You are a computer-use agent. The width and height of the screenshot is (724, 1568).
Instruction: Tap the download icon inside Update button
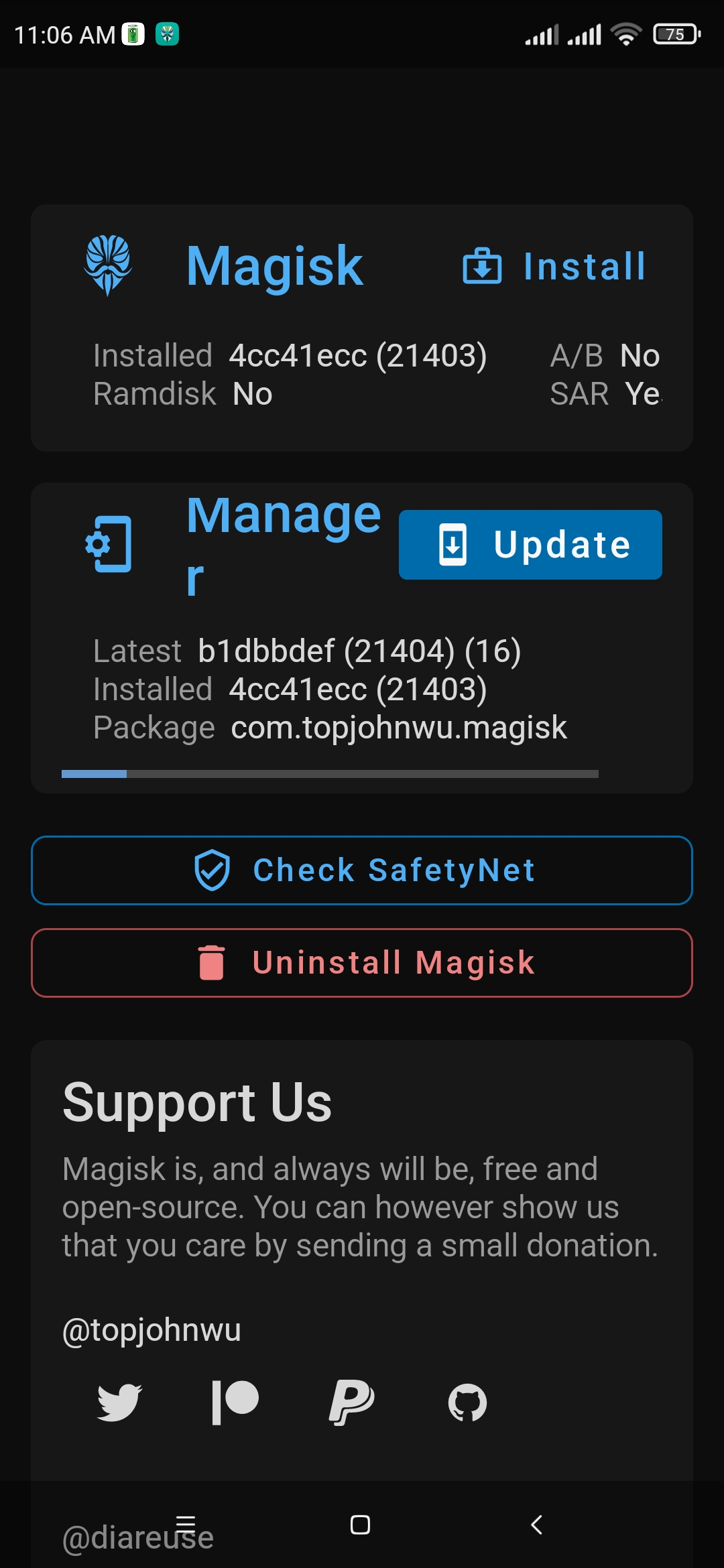click(452, 544)
